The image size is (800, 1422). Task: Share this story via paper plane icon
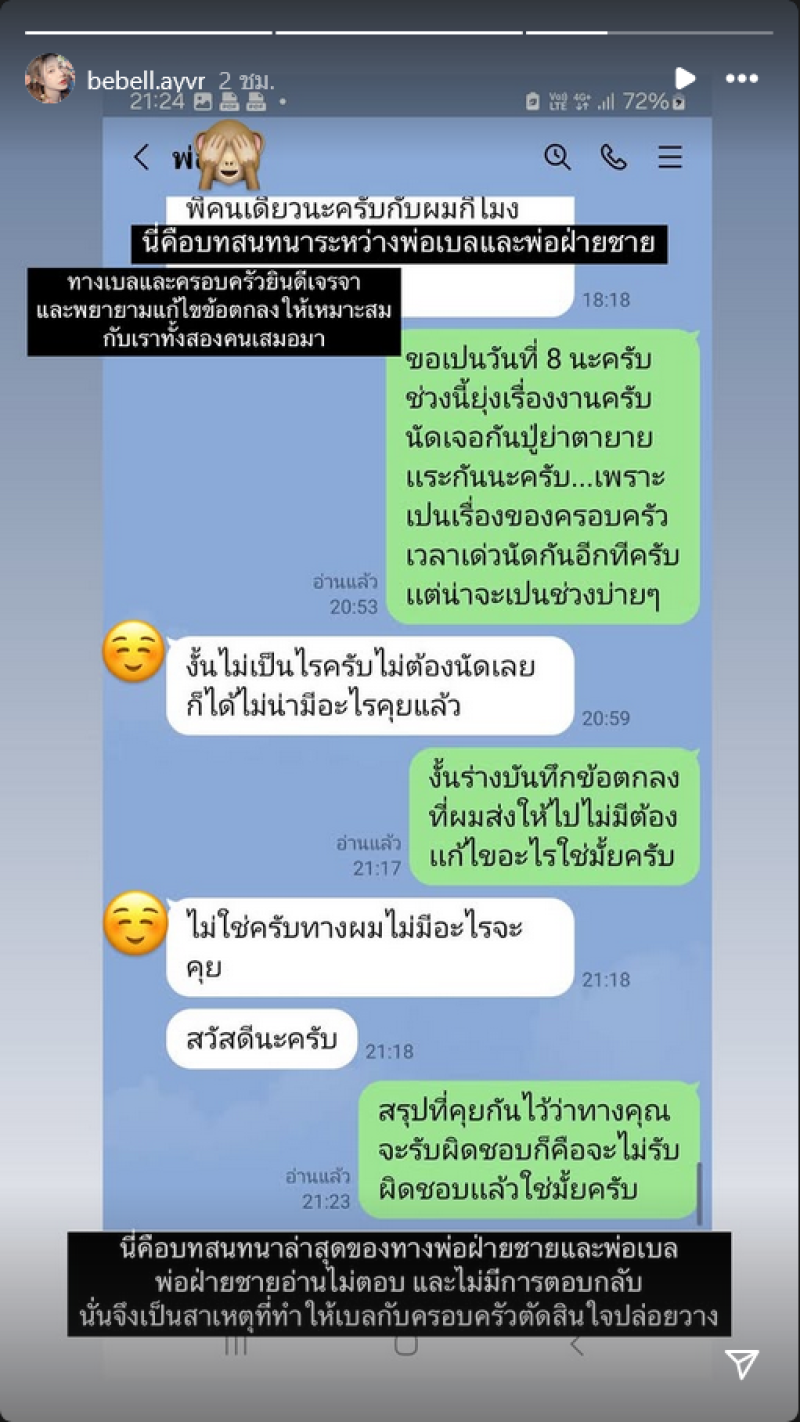click(x=741, y=1365)
